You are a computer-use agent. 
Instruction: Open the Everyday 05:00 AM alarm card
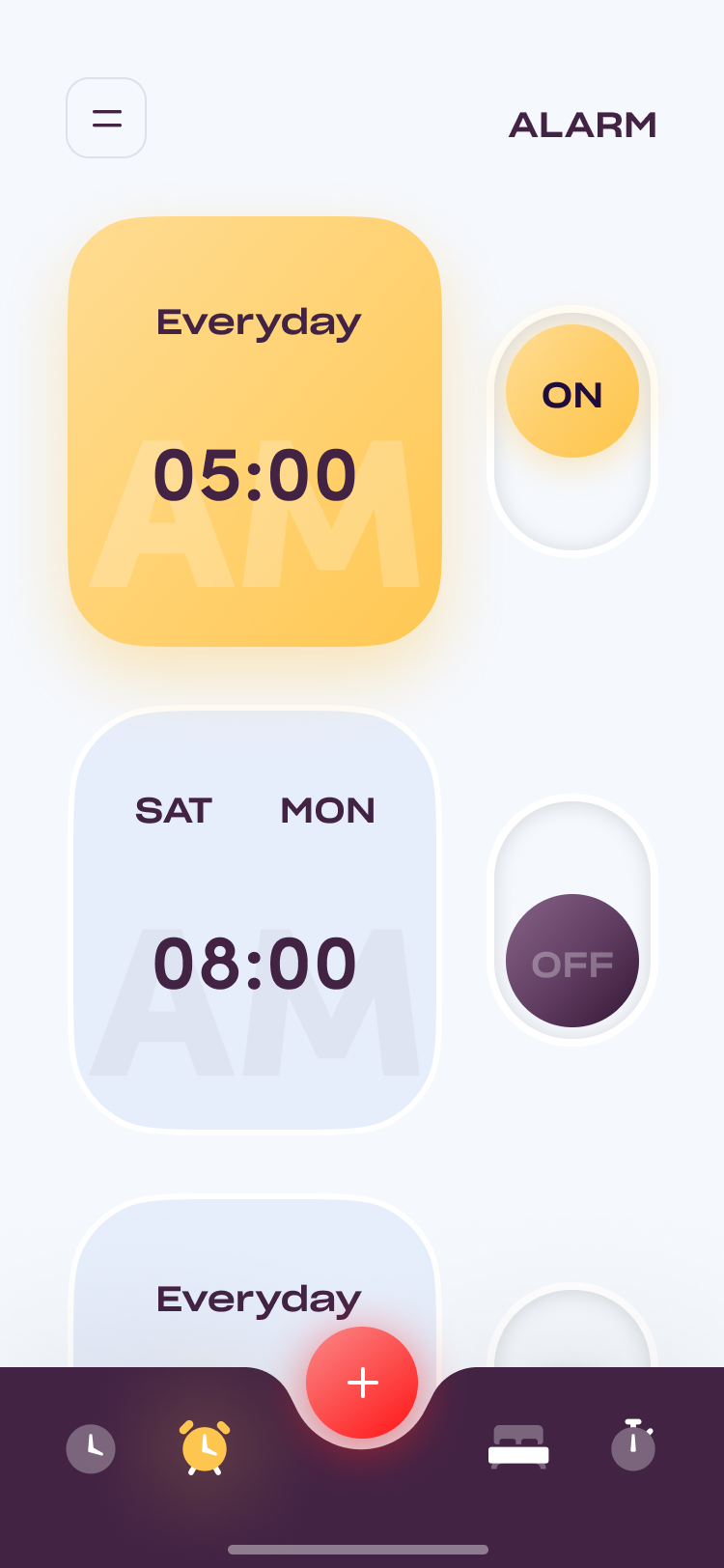click(x=255, y=431)
